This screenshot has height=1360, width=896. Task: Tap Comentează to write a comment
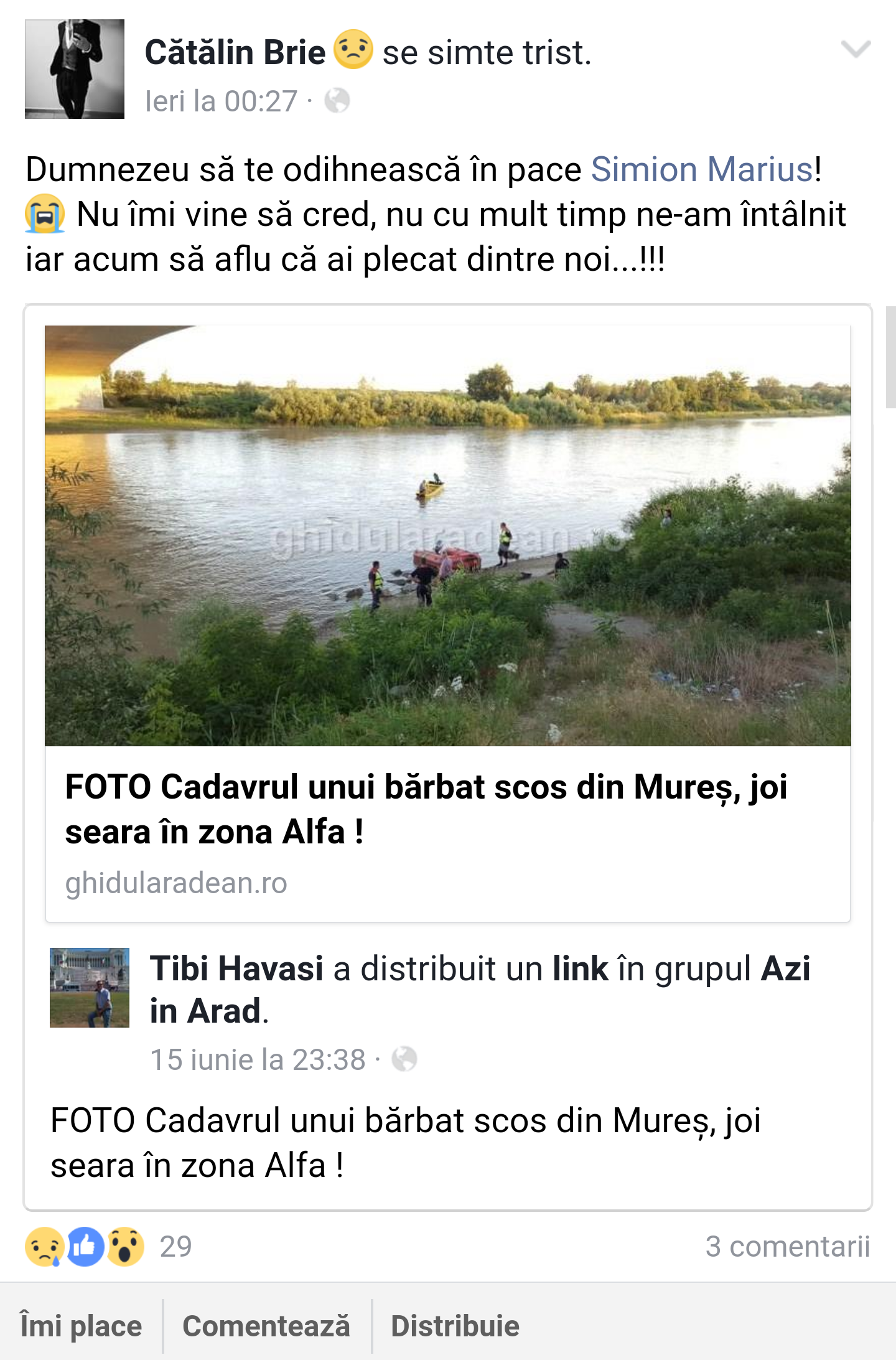(266, 1325)
